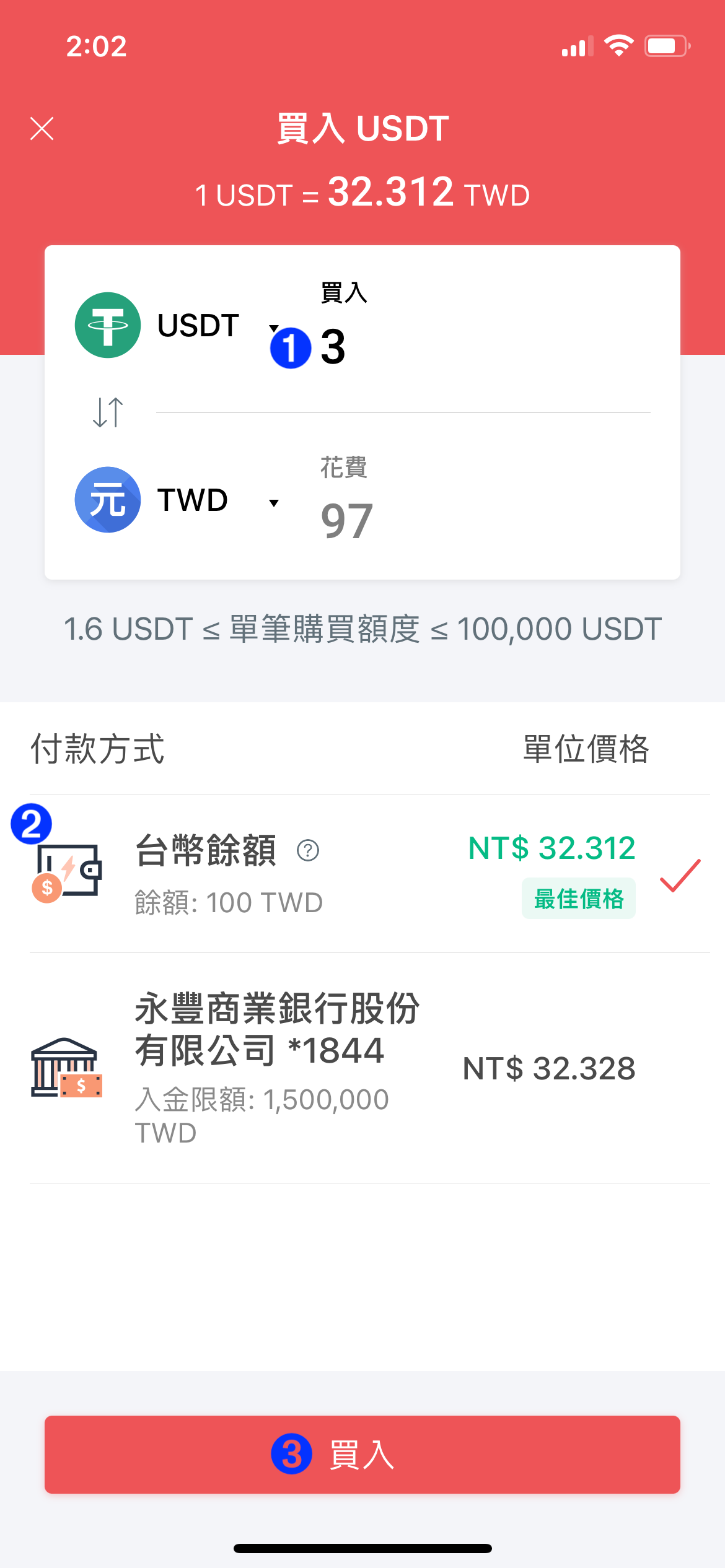Edit the spend amount in TWD
Viewport: 725px width, 1568px height.
pyautogui.click(x=485, y=521)
